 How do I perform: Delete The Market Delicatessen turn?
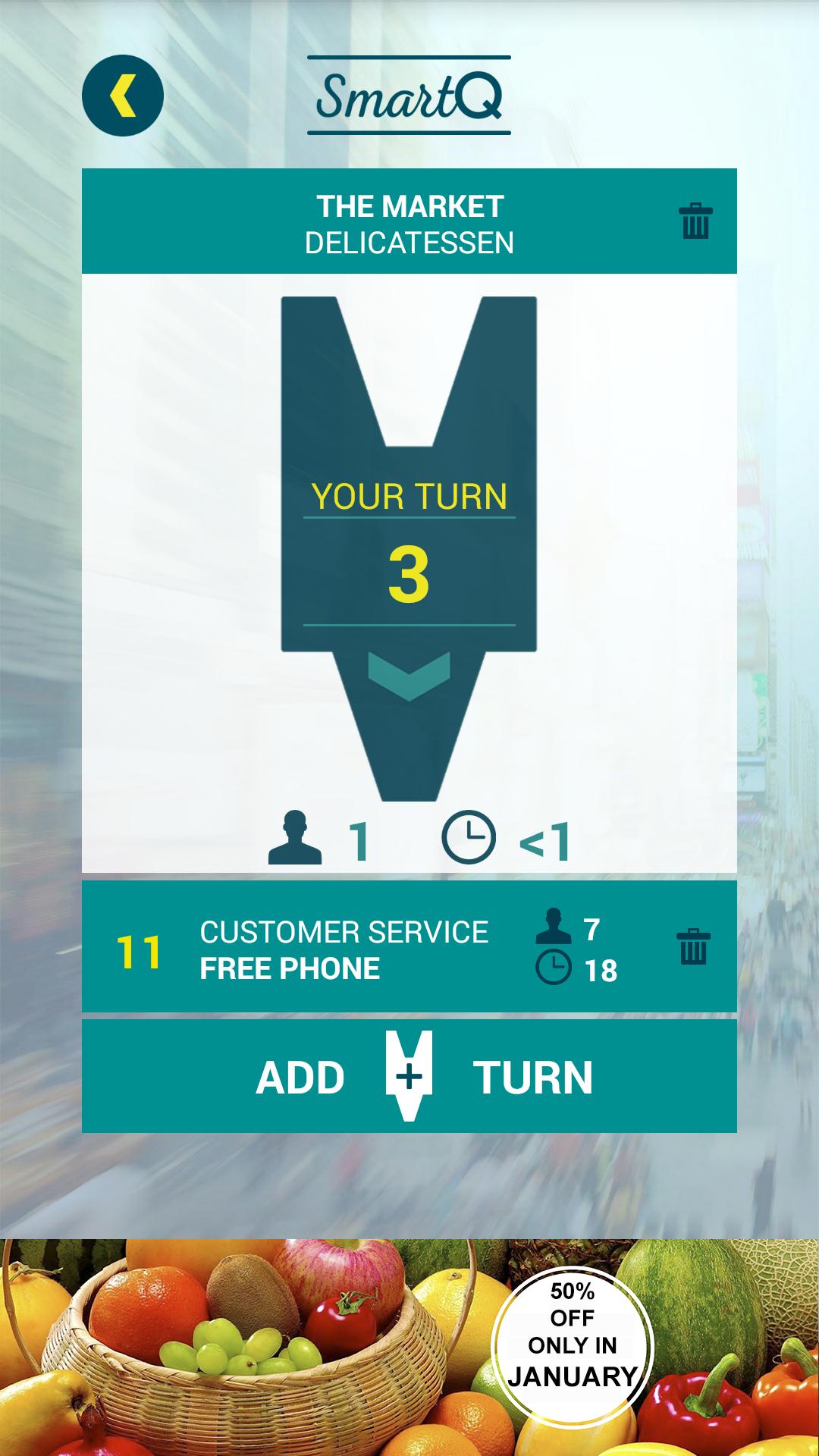pos(695,221)
